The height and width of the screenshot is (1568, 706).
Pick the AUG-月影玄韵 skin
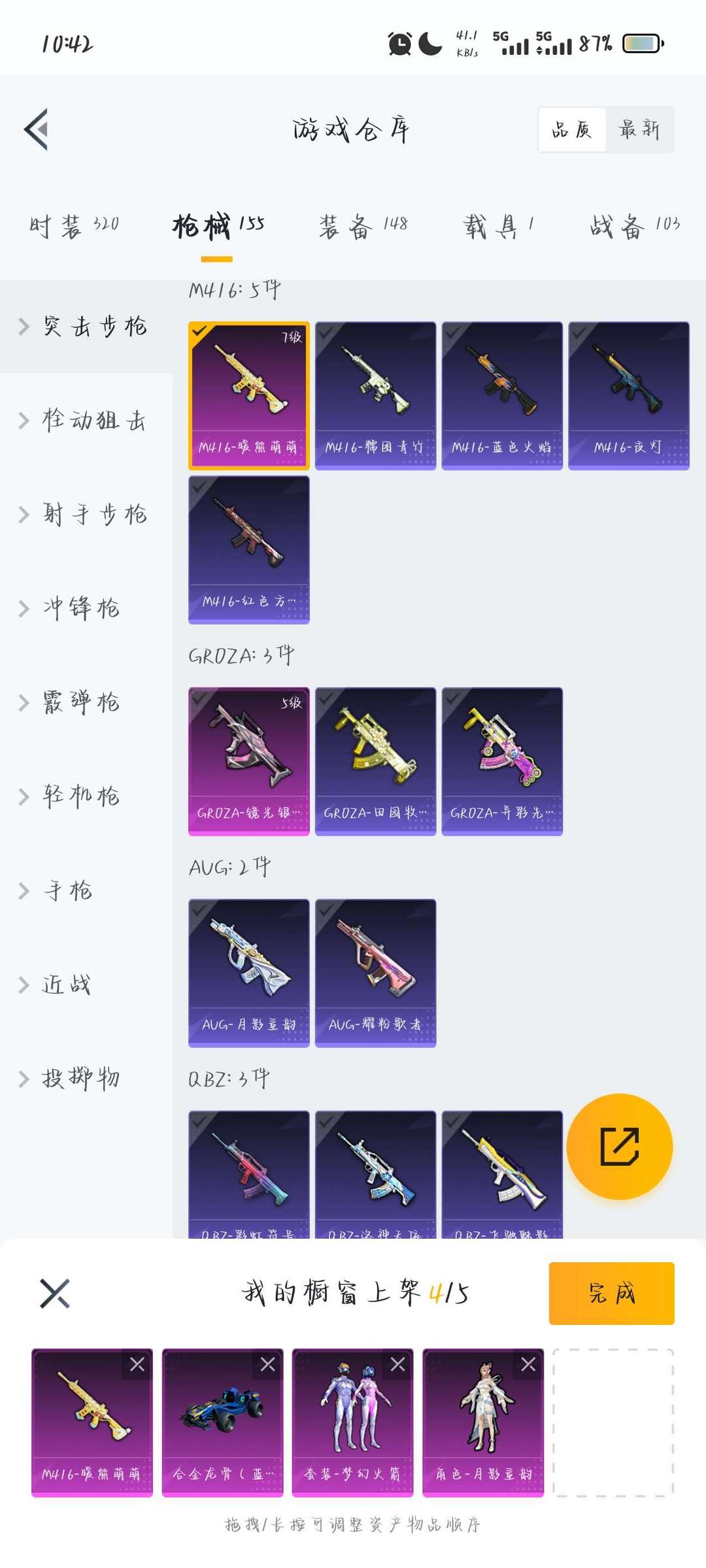[249, 973]
